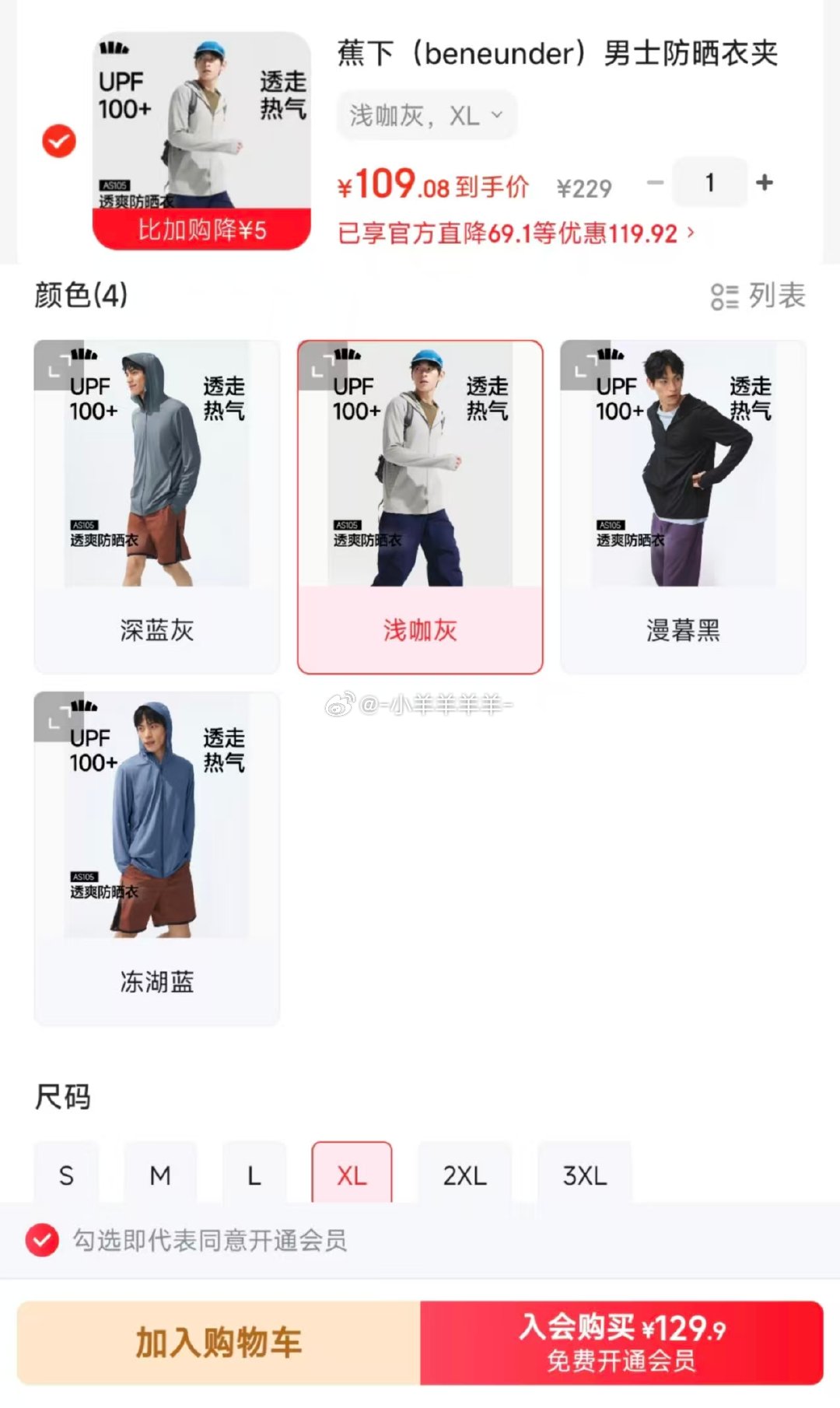The image size is (840, 1408).
Task: Select the 冻湖蓝 color option
Action: (156, 858)
